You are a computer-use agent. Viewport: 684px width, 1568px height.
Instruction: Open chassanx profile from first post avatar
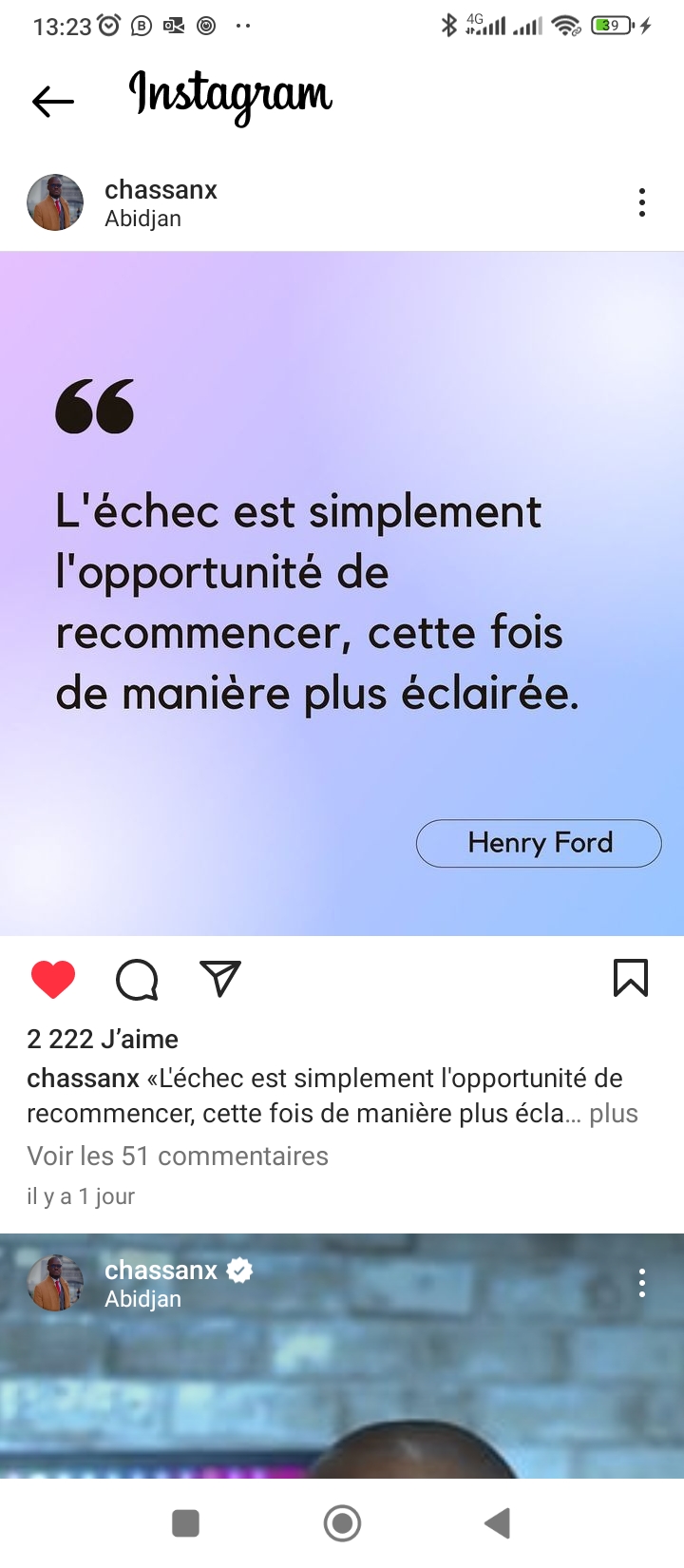click(x=55, y=202)
